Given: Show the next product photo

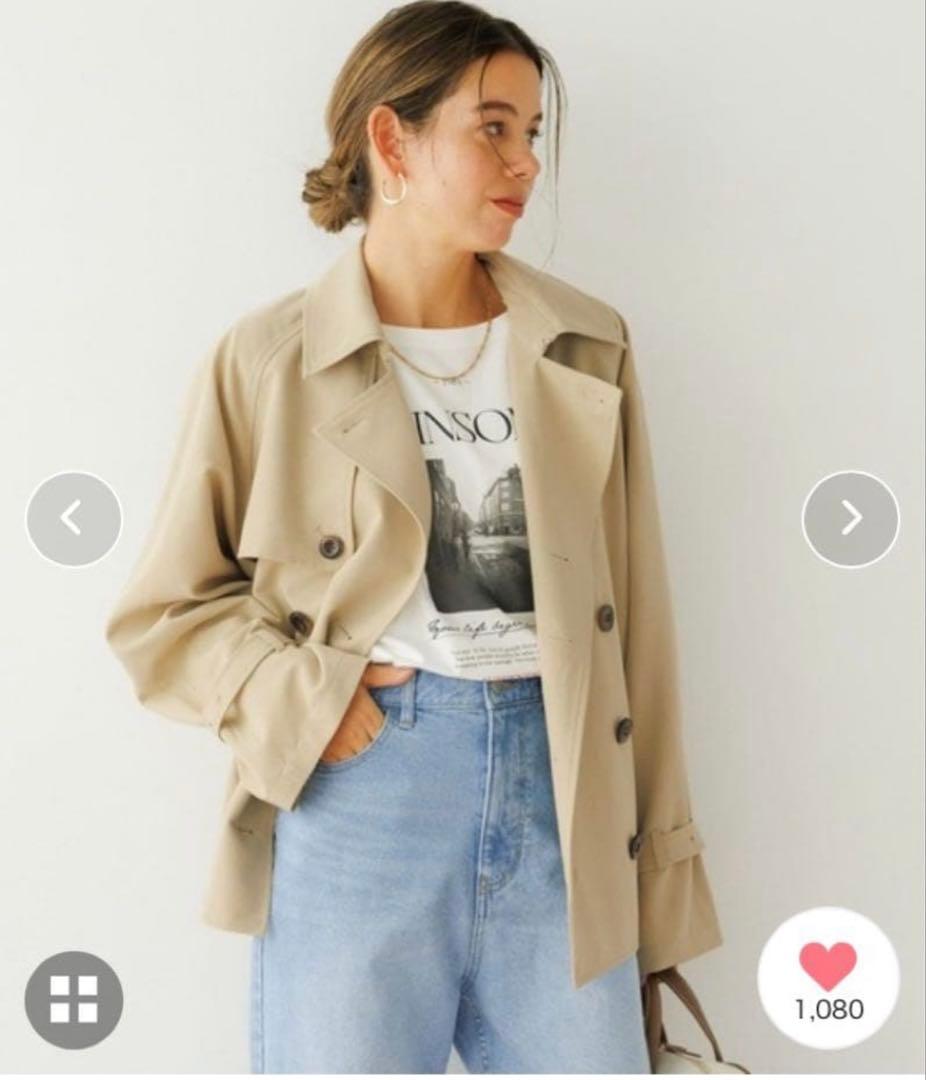Looking at the screenshot, I should click(850, 518).
